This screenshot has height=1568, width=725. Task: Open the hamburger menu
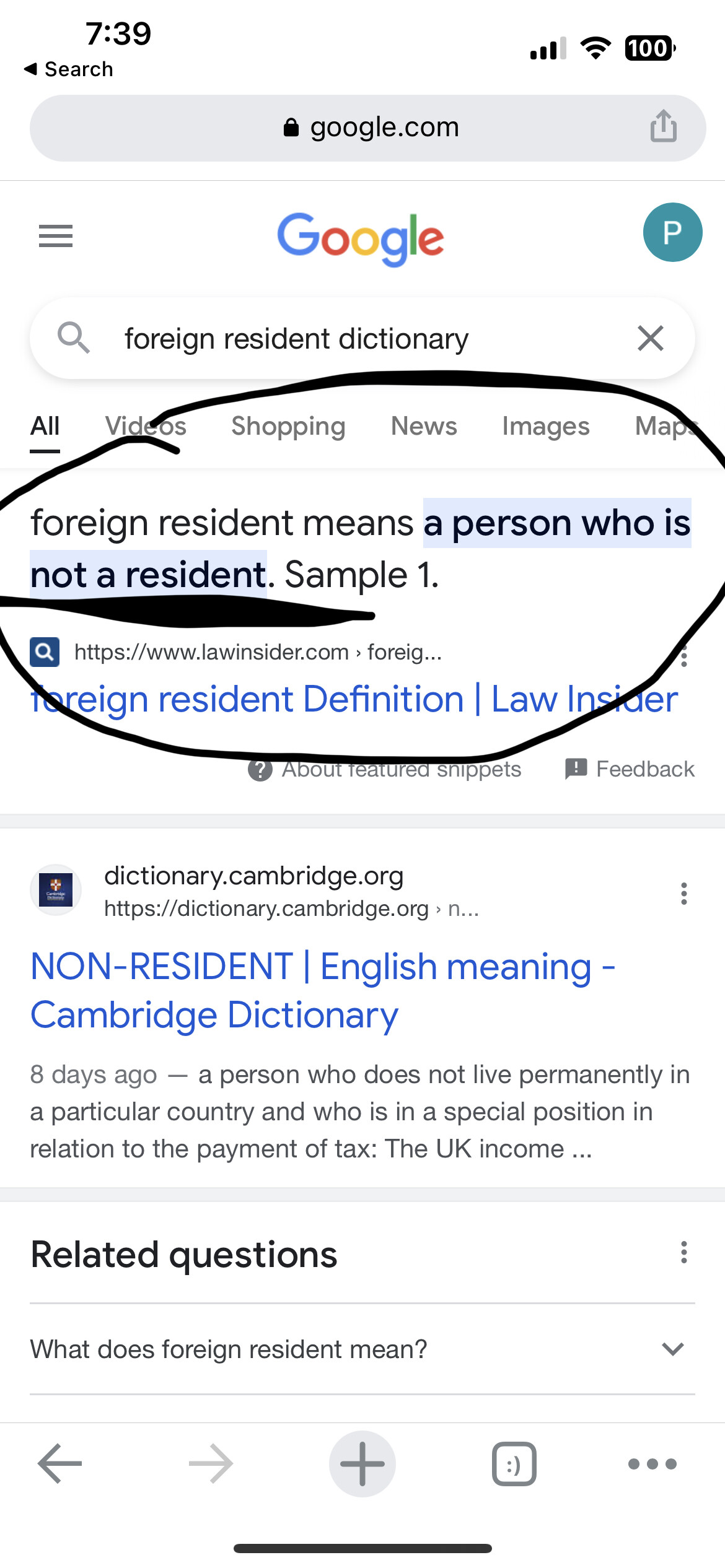coord(56,236)
